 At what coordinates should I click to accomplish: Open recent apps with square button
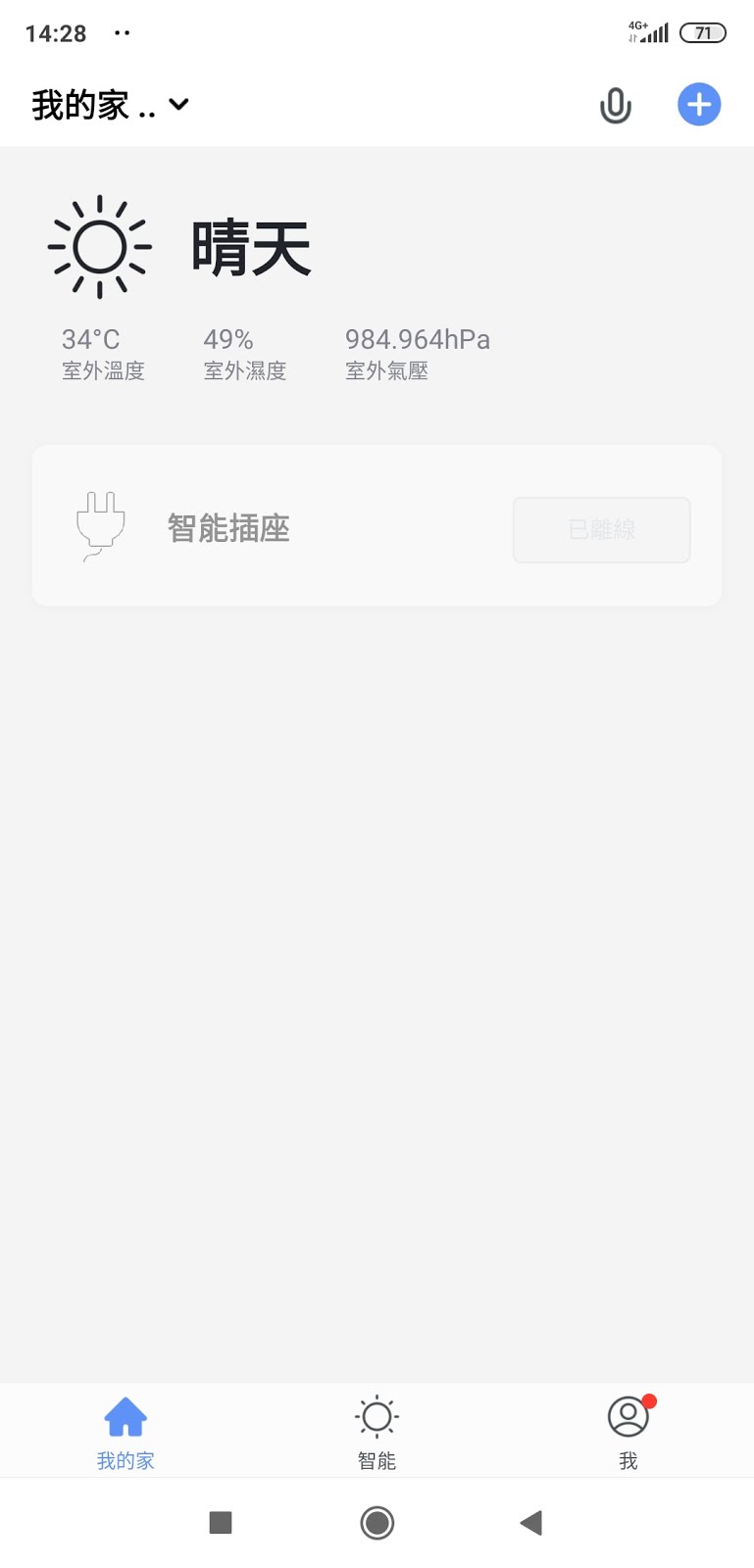[221, 1523]
